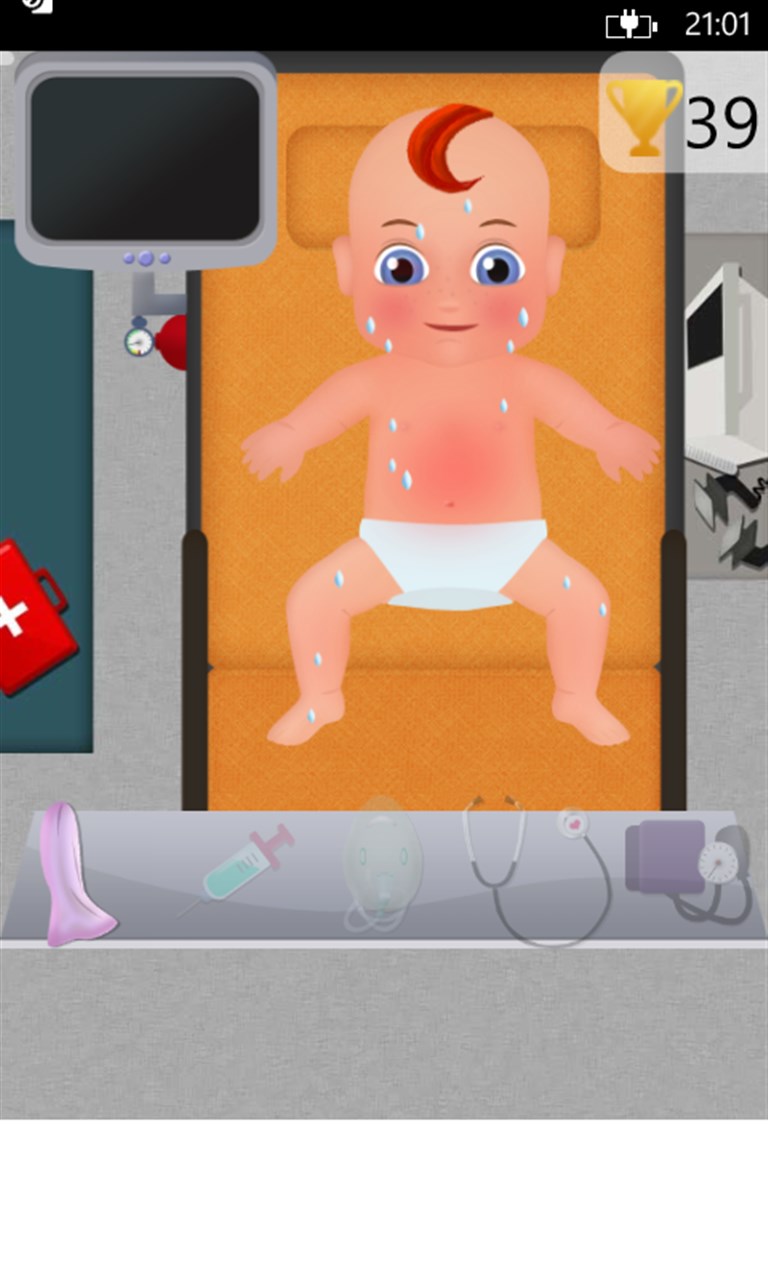Pick the blood pressure monitor

[x=688, y=866]
